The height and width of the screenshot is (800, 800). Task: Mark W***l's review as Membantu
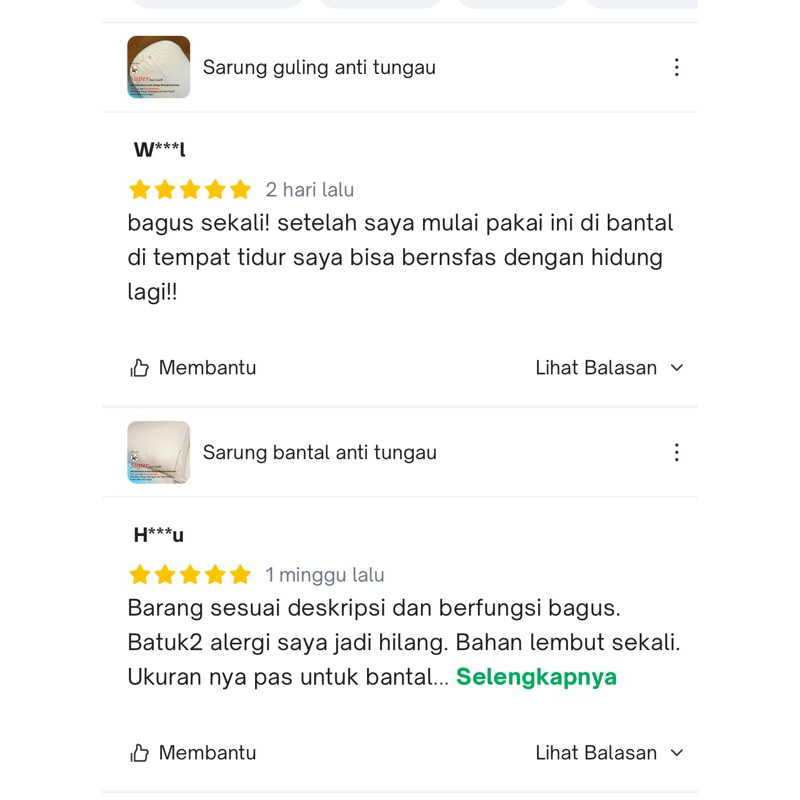point(193,368)
